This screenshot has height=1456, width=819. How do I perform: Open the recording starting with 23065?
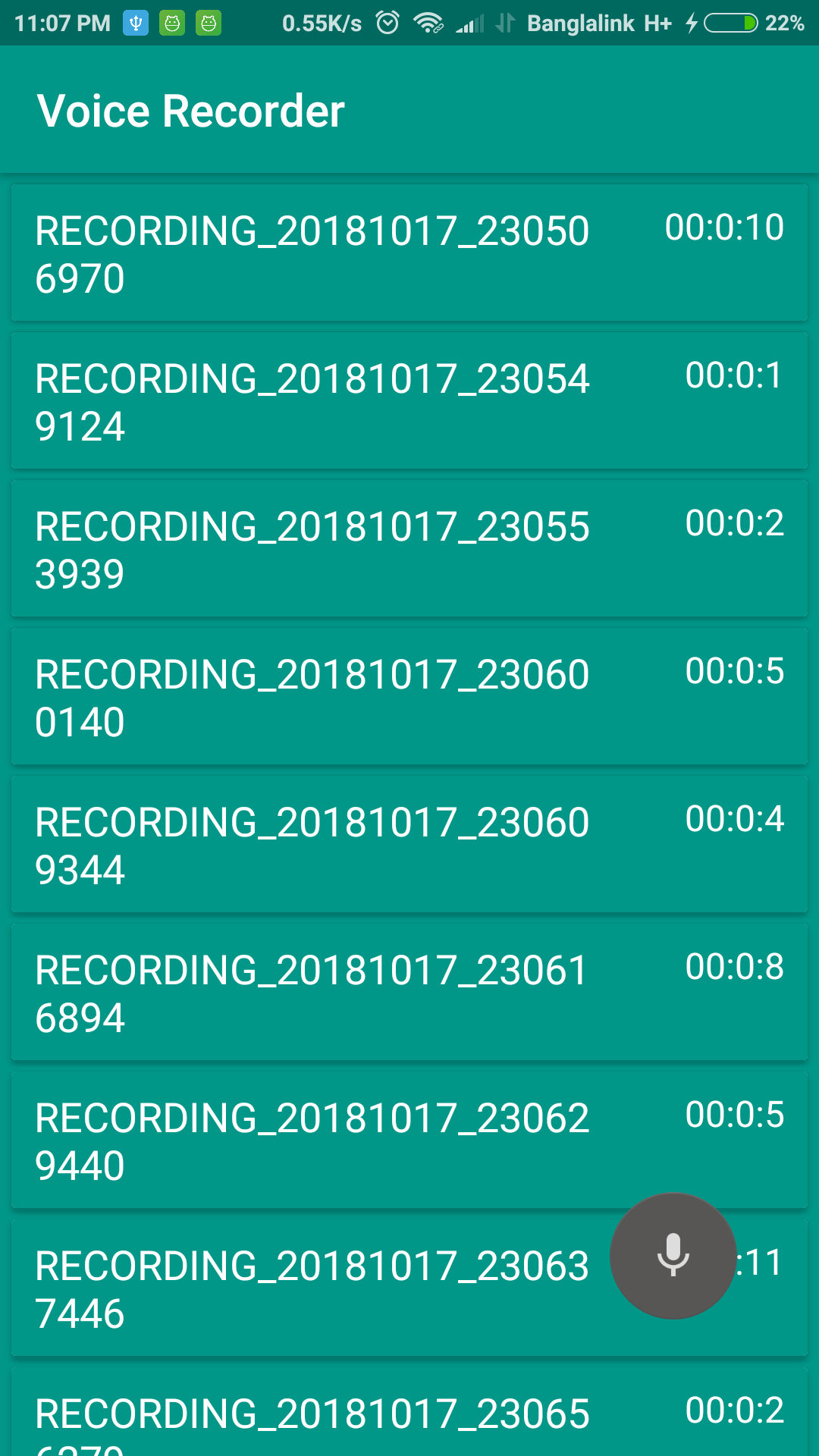[312, 1420]
